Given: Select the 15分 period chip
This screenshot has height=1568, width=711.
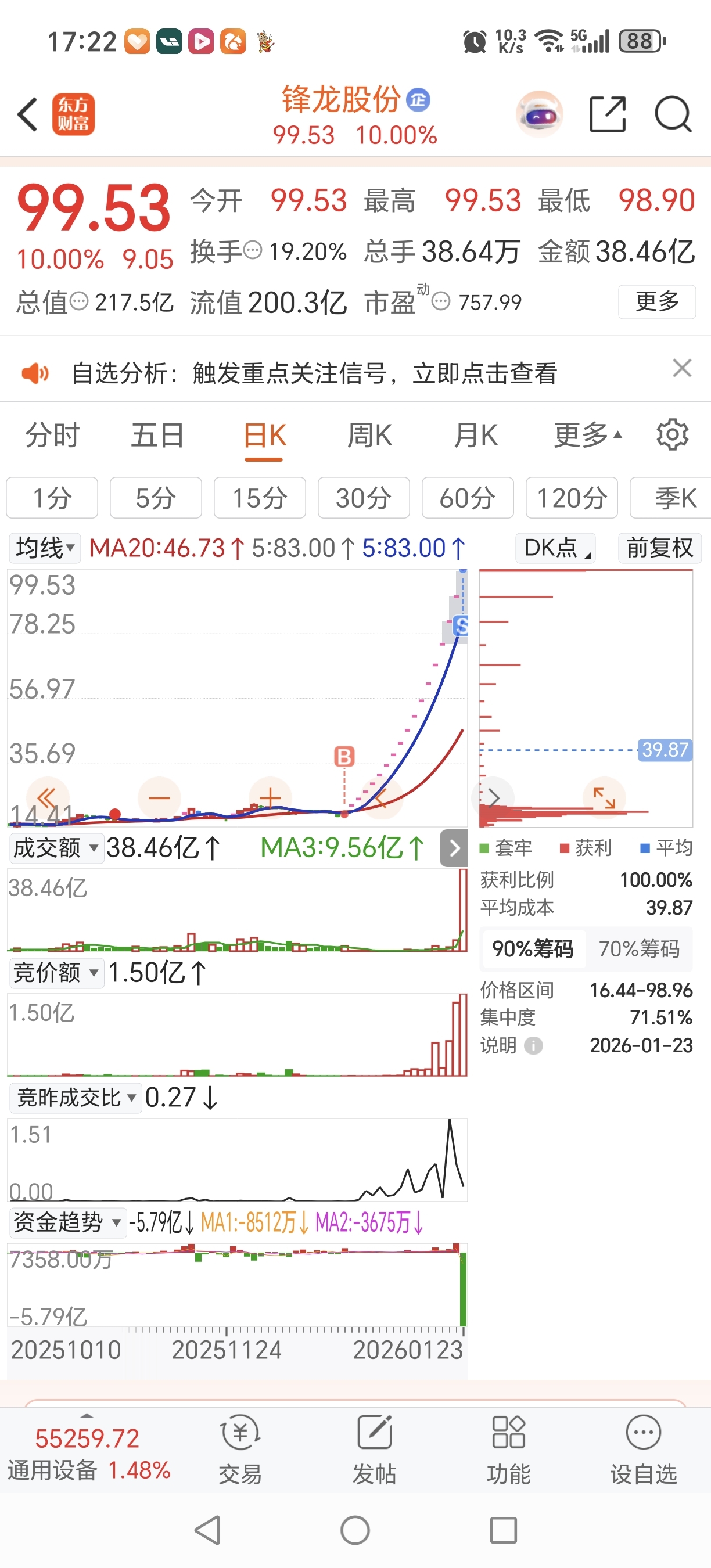Looking at the screenshot, I should click(260, 498).
